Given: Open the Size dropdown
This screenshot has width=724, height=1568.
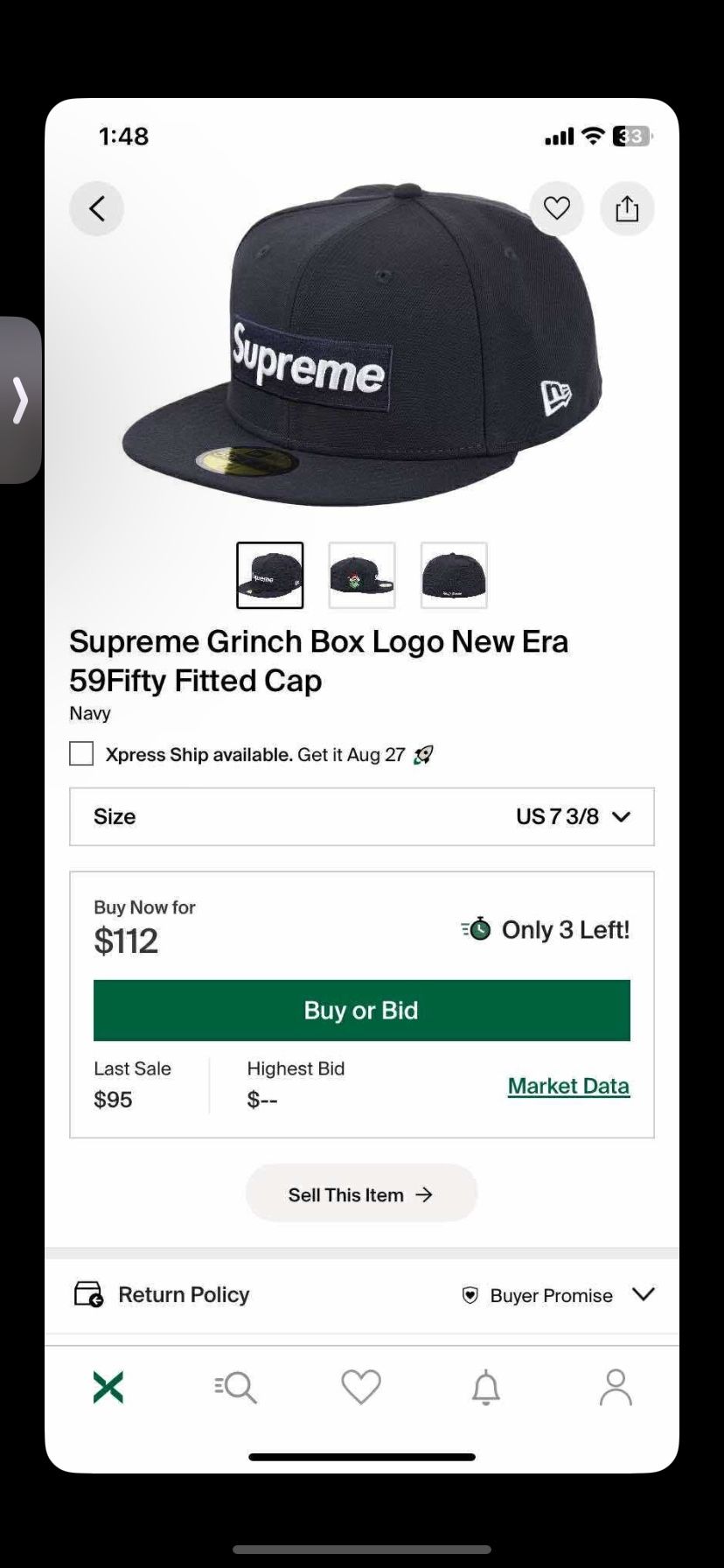Looking at the screenshot, I should point(361,816).
